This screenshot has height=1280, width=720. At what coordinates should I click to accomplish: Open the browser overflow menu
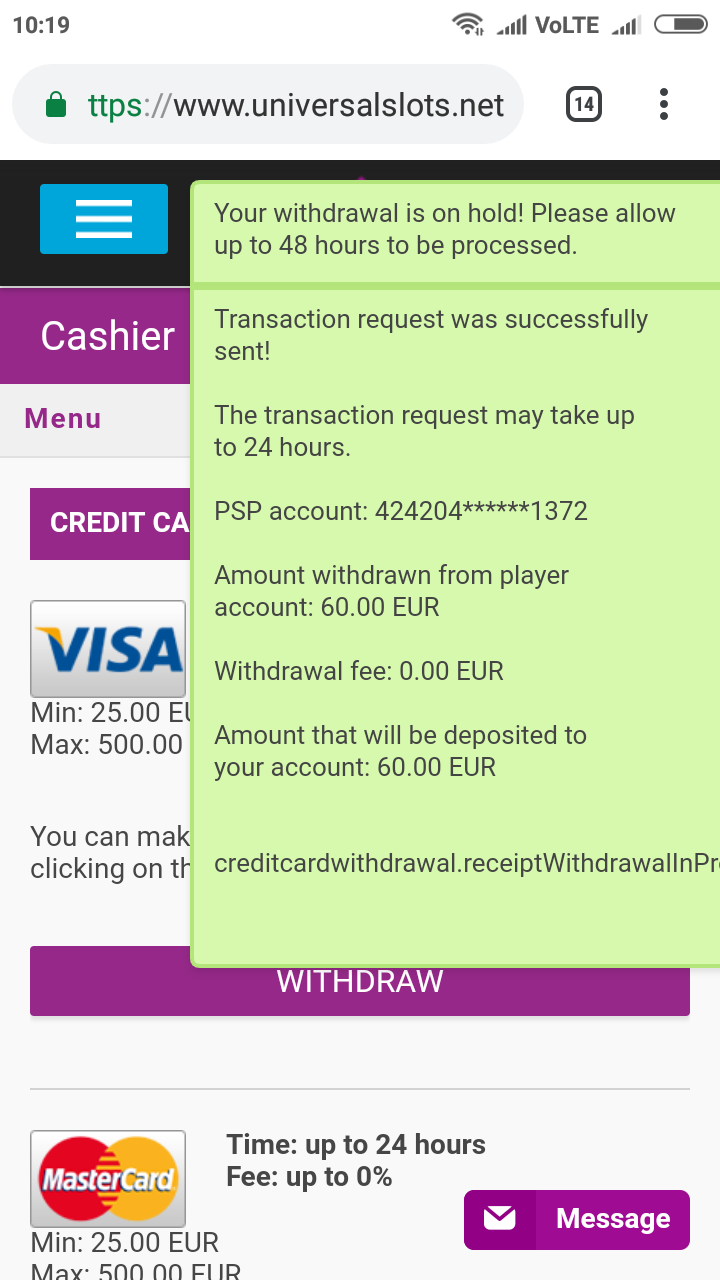coord(664,104)
